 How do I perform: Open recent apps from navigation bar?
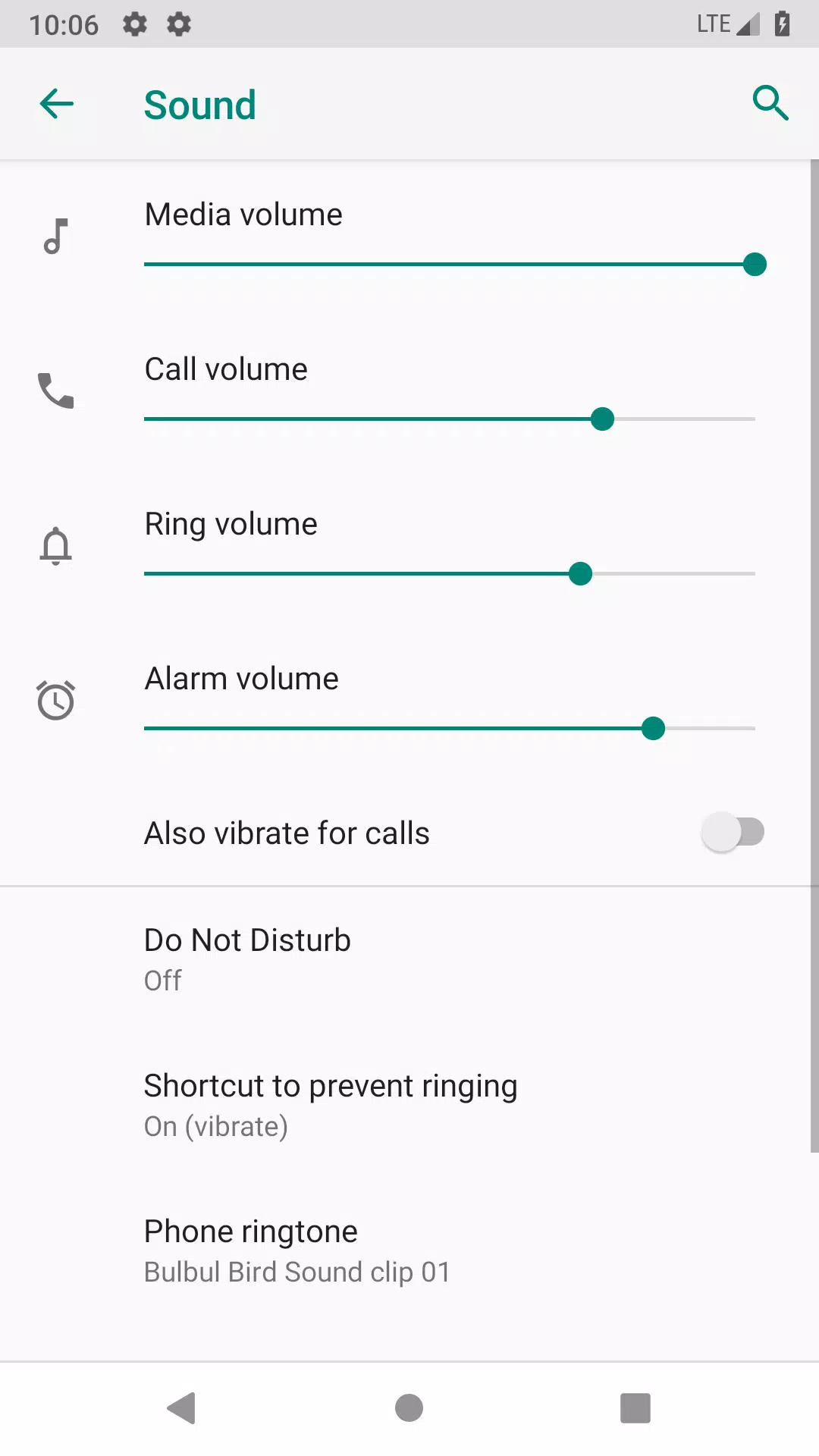pos(635,1408)
